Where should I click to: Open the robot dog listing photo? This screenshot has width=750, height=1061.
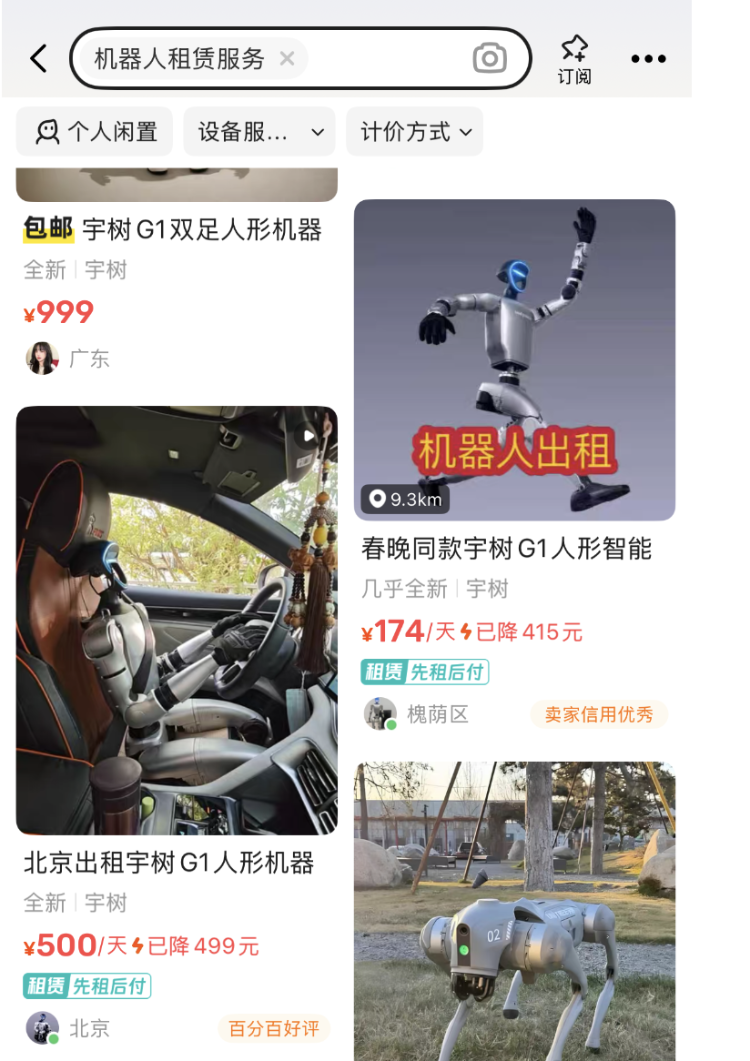coord(514,910)
